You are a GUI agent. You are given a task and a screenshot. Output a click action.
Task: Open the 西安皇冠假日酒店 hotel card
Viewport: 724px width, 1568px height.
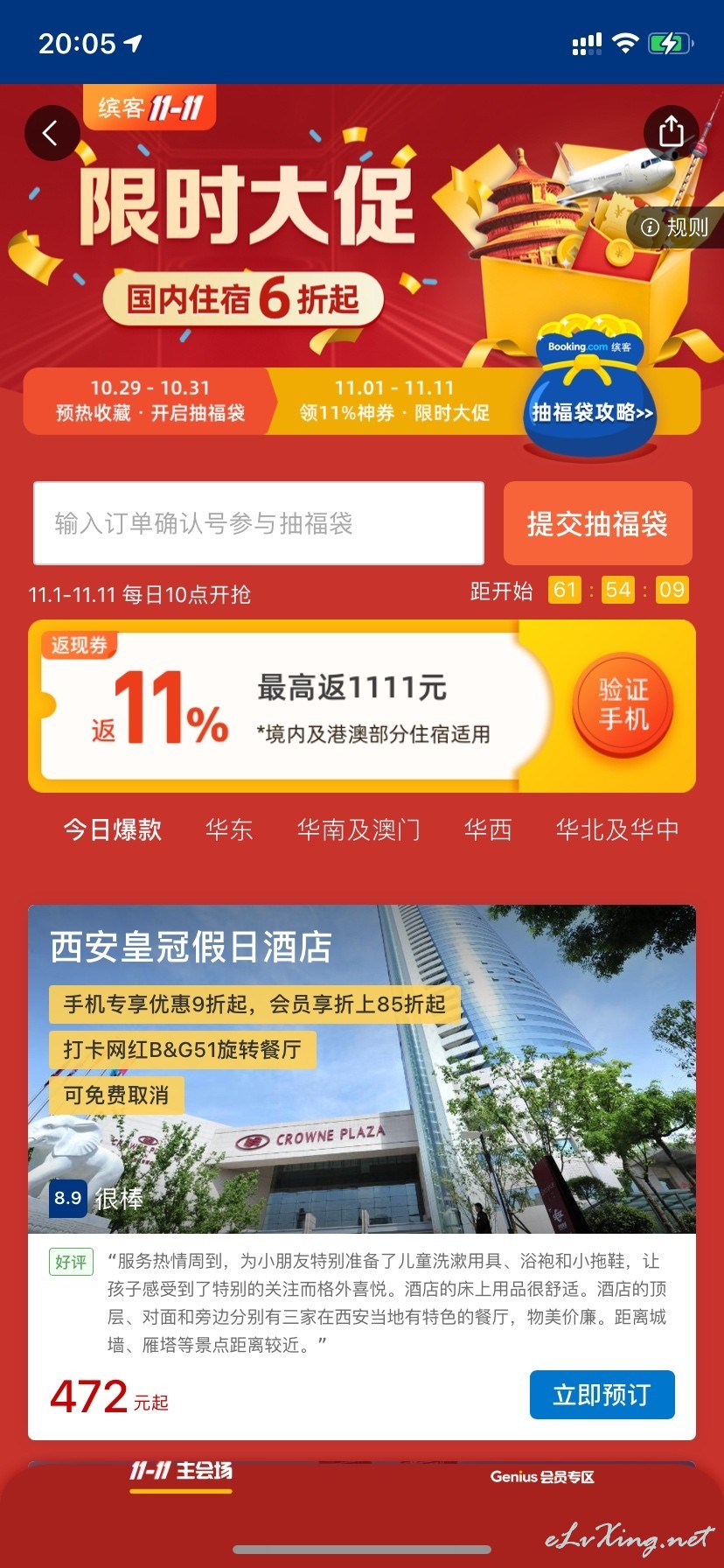click(x=362, y=1069)
